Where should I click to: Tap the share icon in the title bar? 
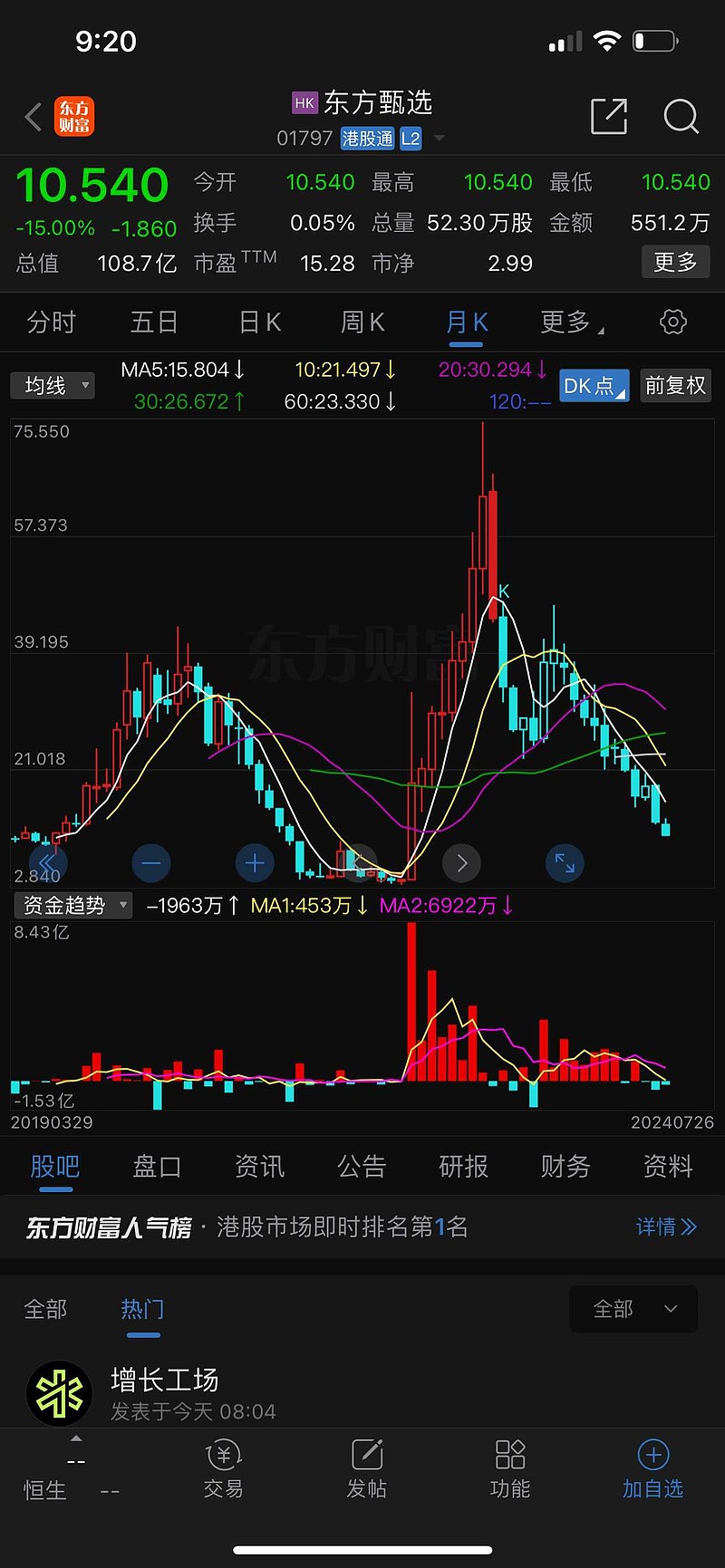tap(608, 117)
